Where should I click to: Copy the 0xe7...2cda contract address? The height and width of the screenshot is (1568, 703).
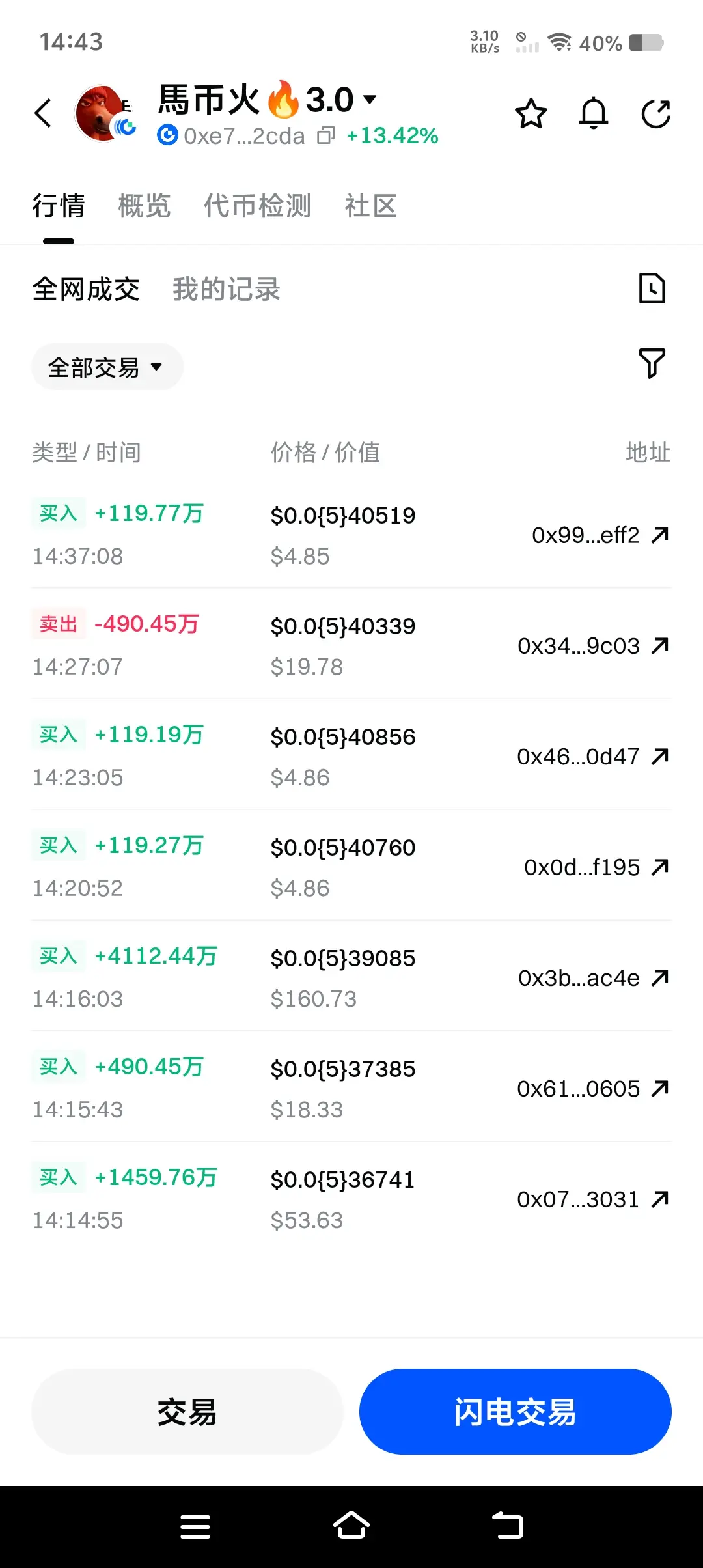tap(325, 135)
